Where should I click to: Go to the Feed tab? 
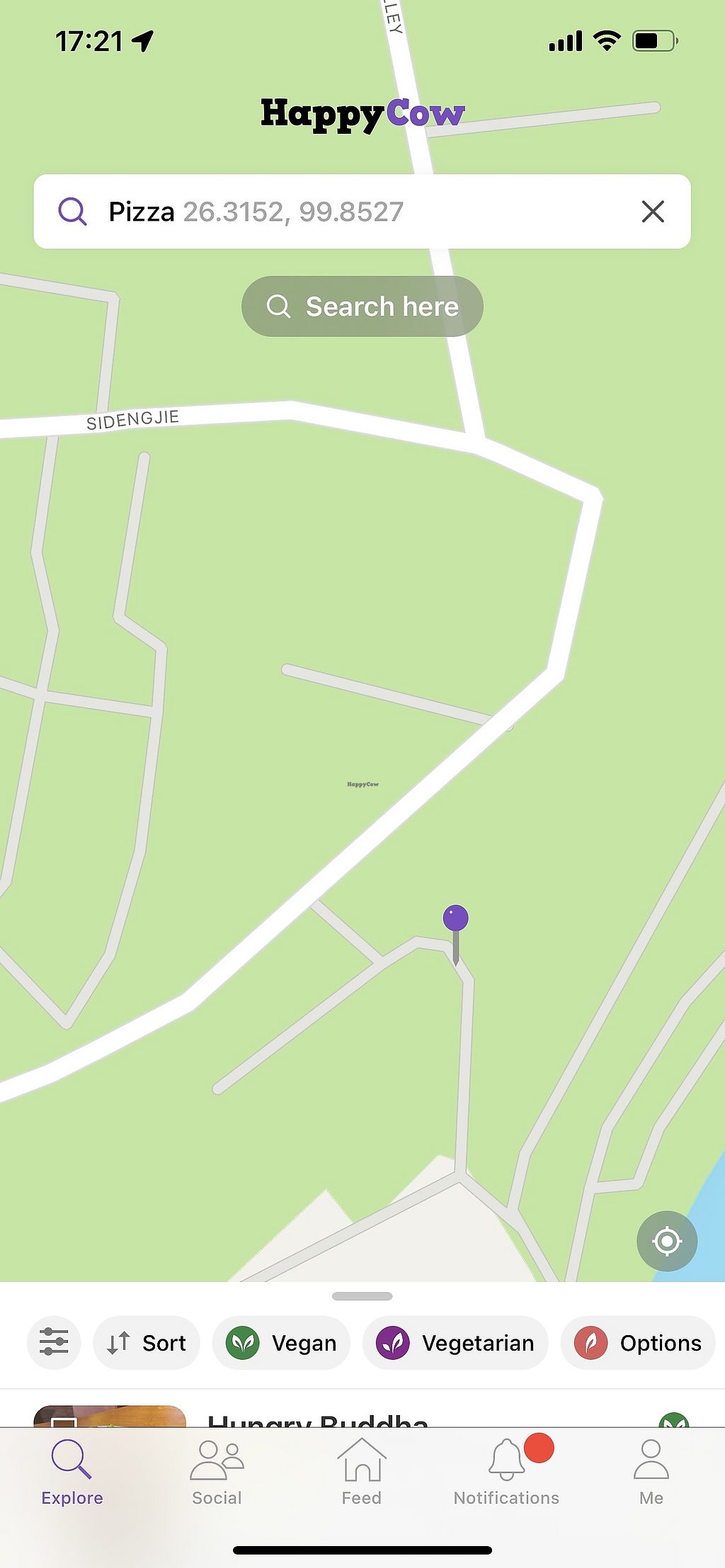(x=362, y=1472)
